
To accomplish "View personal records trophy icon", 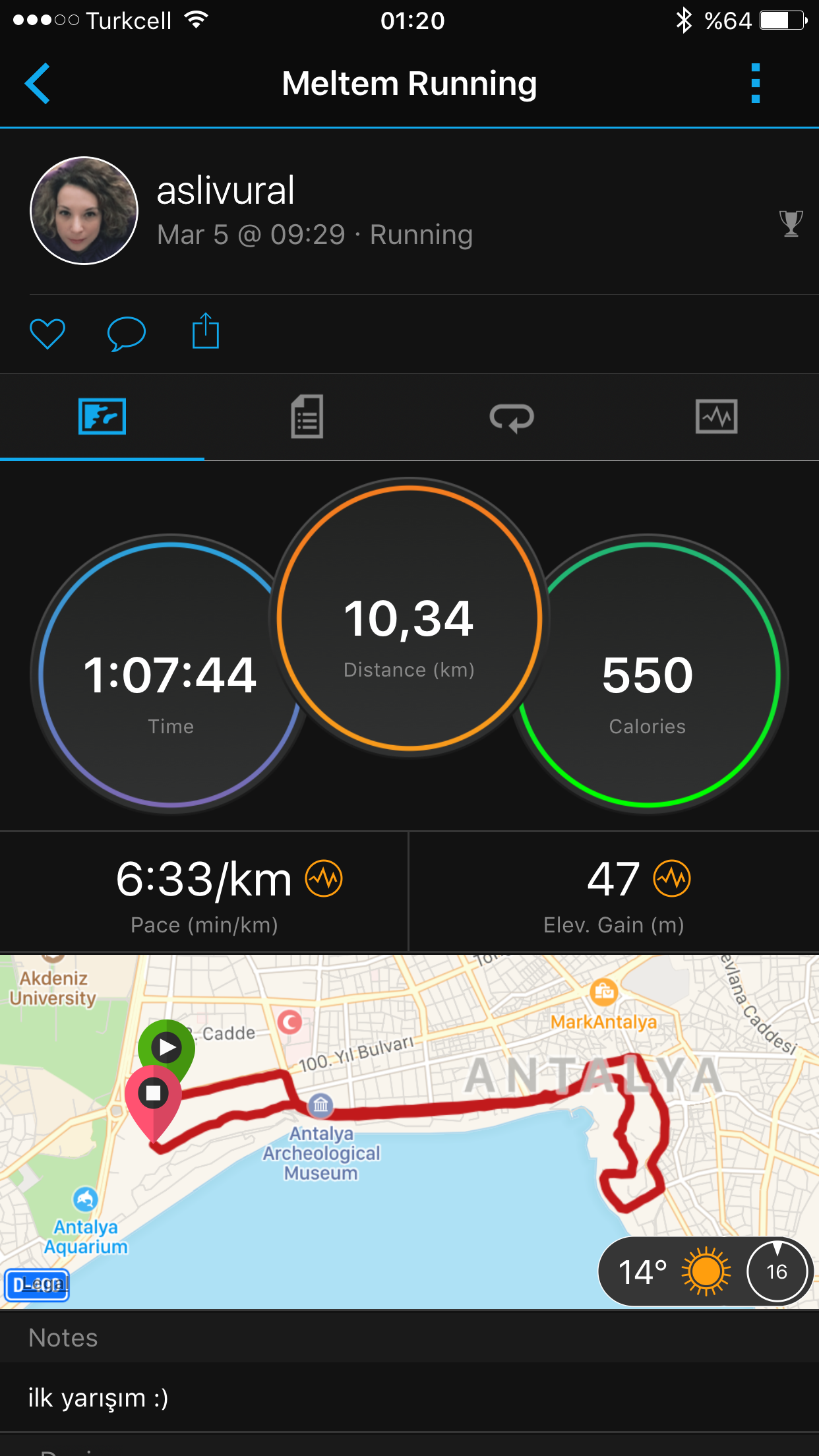I will pos(790,224).
